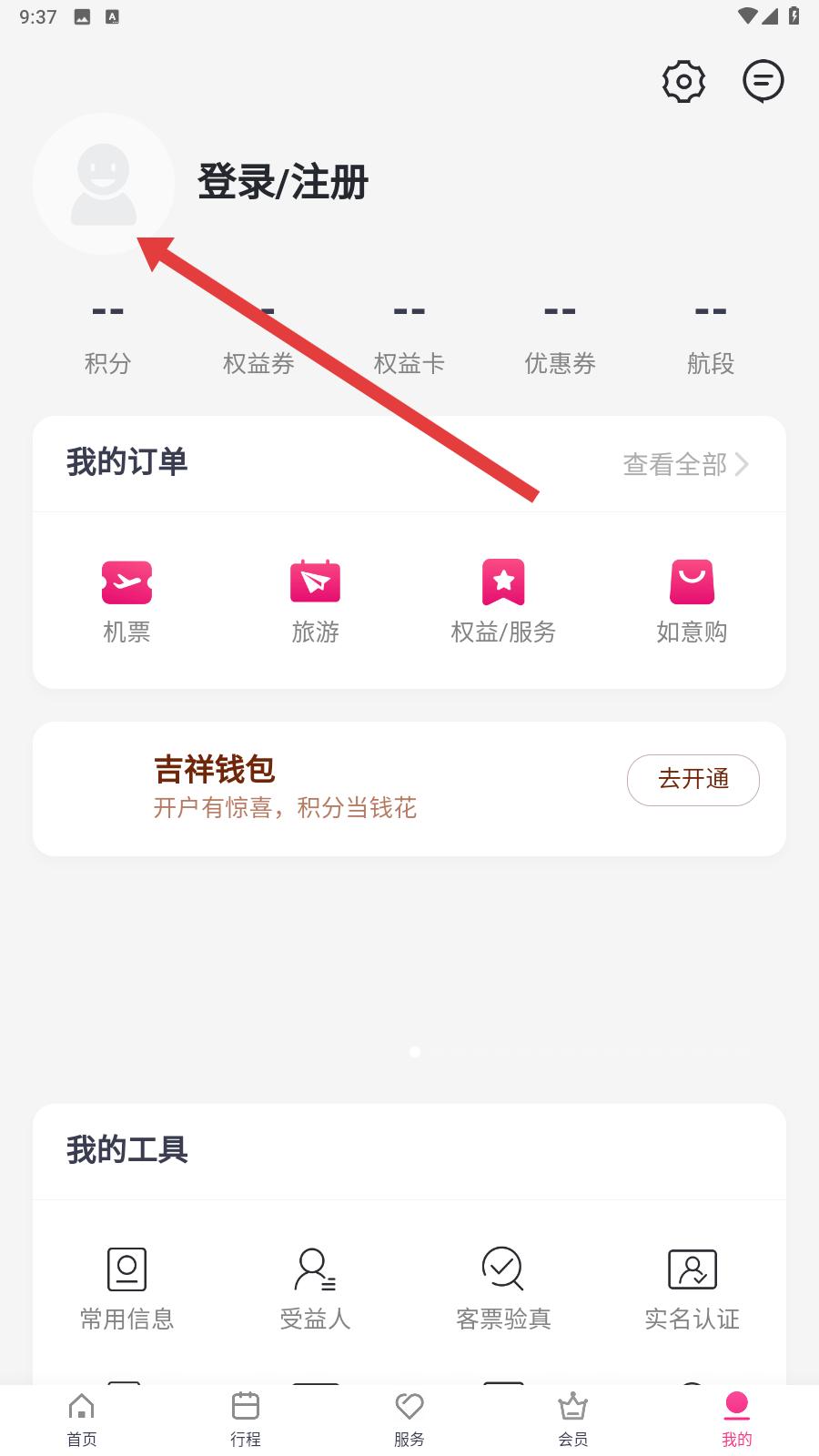Open 权益/服务 orders
Image resolution: width=819 pixels, height=1456 pixels.
click(x=503, y=601)
